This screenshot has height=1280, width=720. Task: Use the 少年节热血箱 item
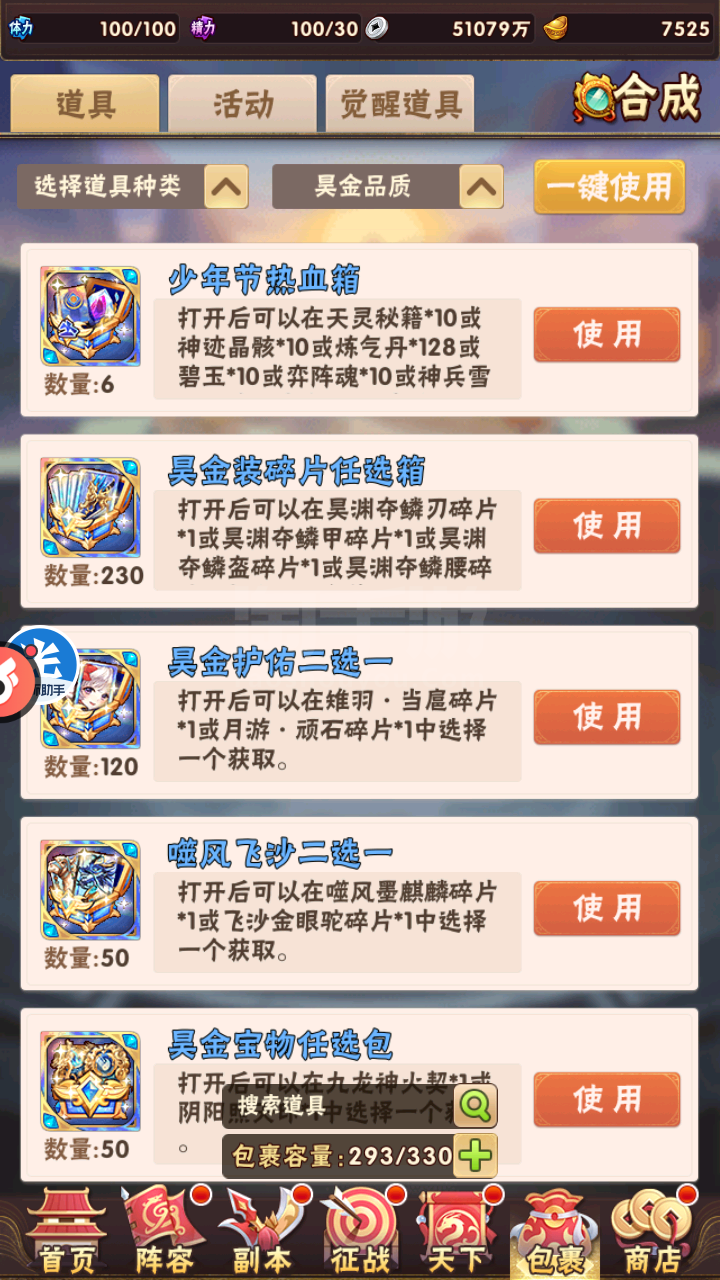[x=607, y=334]
